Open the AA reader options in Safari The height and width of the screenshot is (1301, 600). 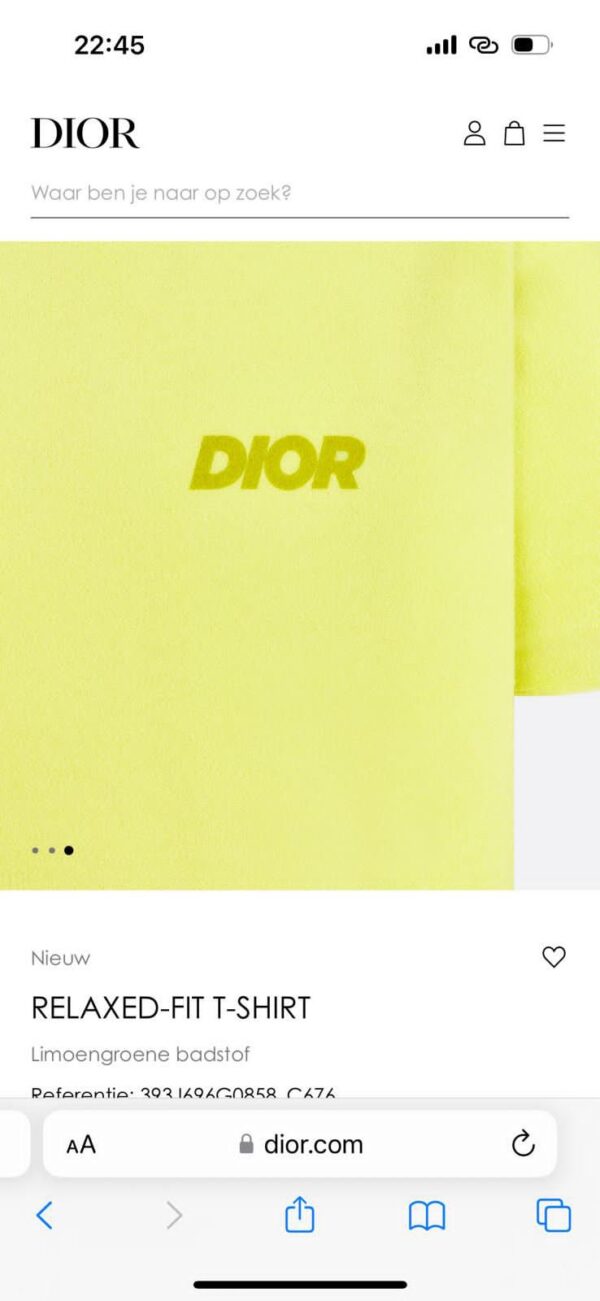[x=81, y=1145]
